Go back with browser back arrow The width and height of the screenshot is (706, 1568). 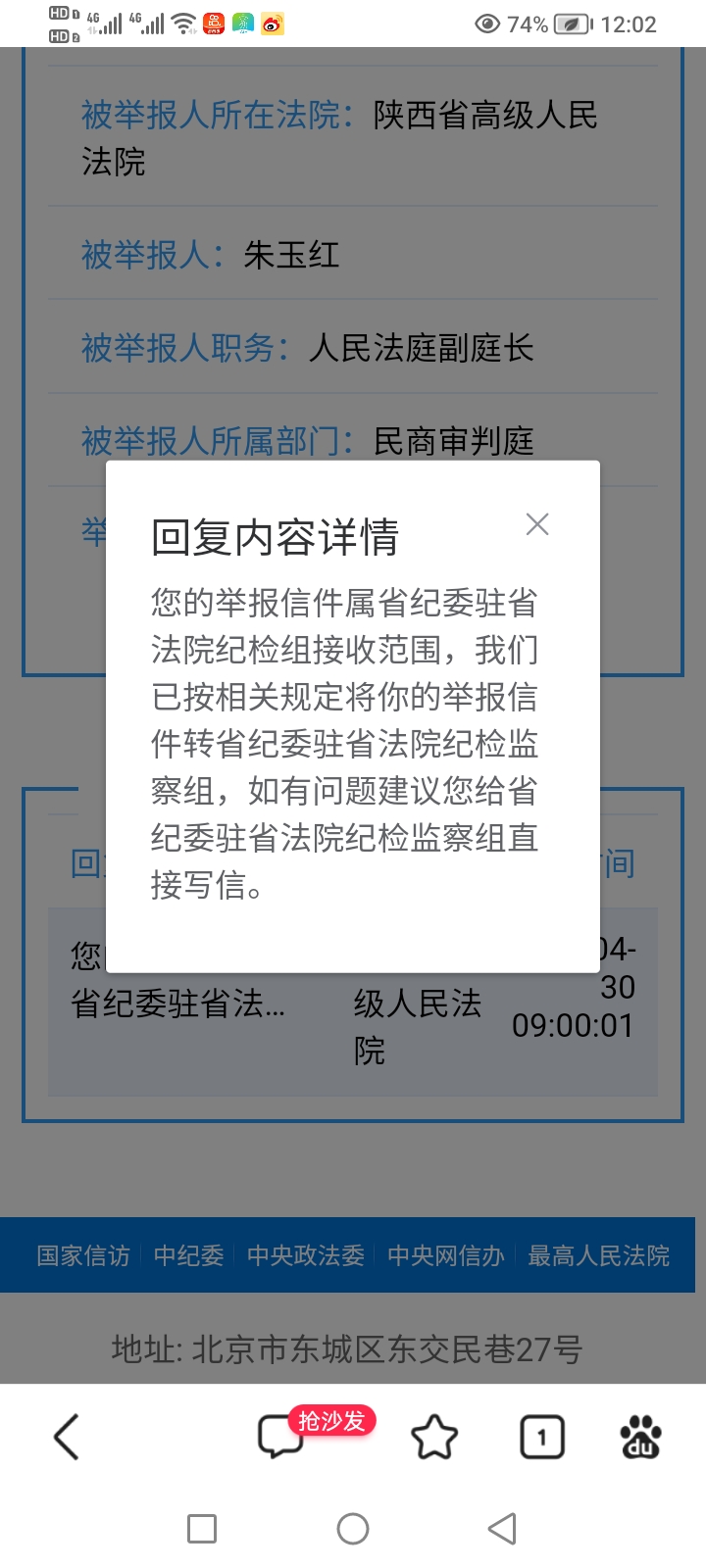pos(66,1438)
